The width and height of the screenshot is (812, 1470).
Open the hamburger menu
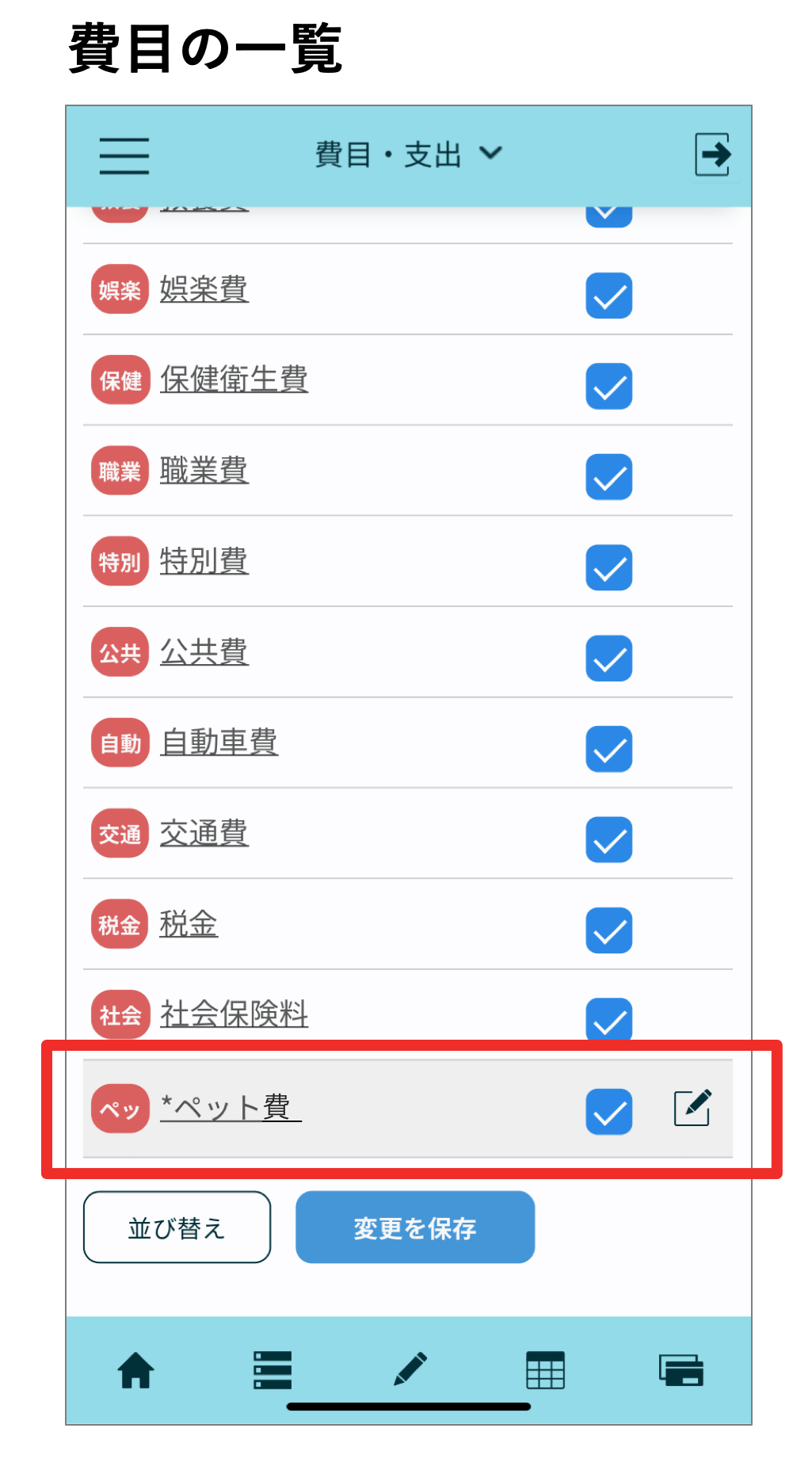pyautogui.click(x=124, y=155)
